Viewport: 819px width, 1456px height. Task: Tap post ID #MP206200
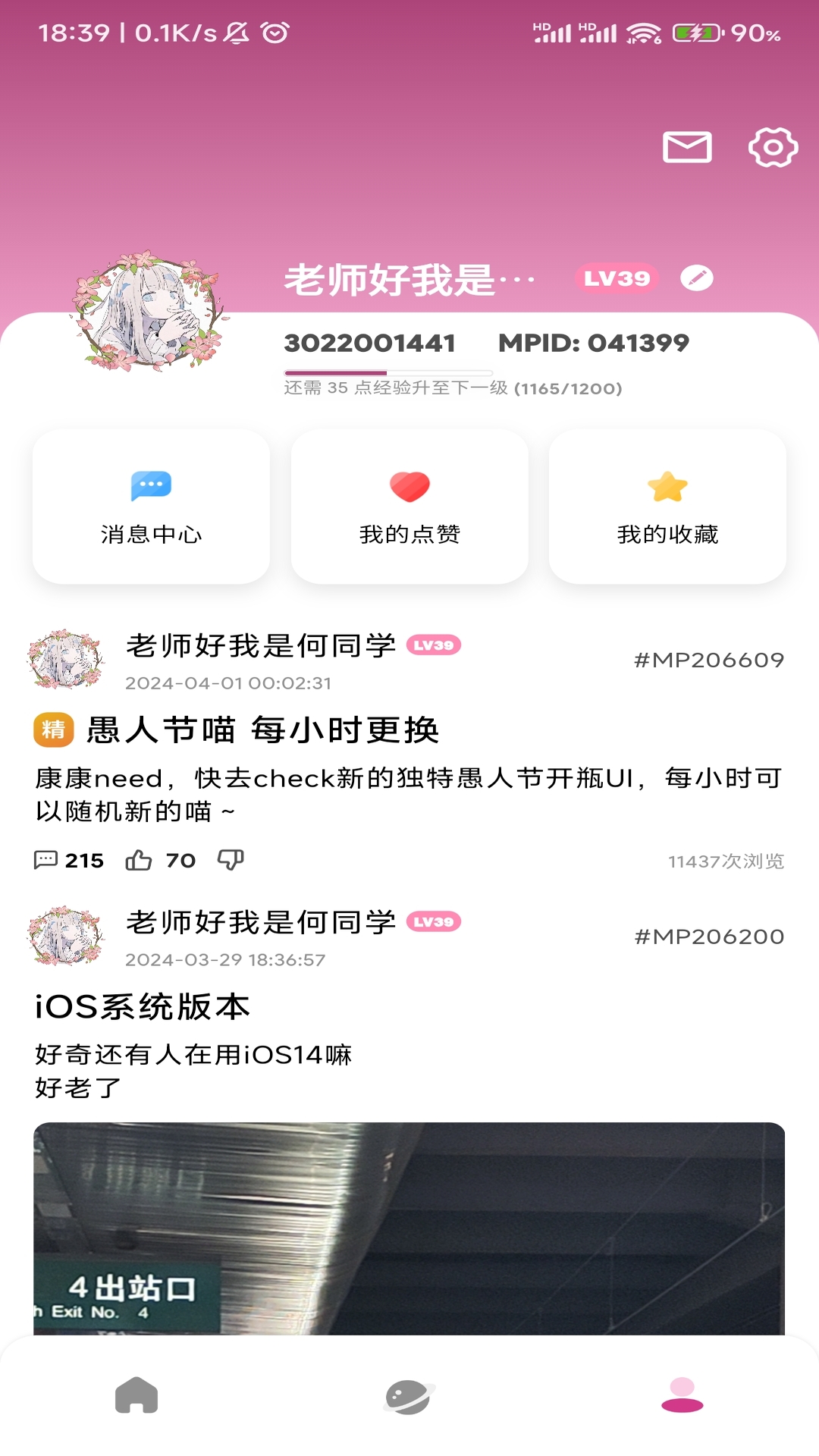[708, 936]
